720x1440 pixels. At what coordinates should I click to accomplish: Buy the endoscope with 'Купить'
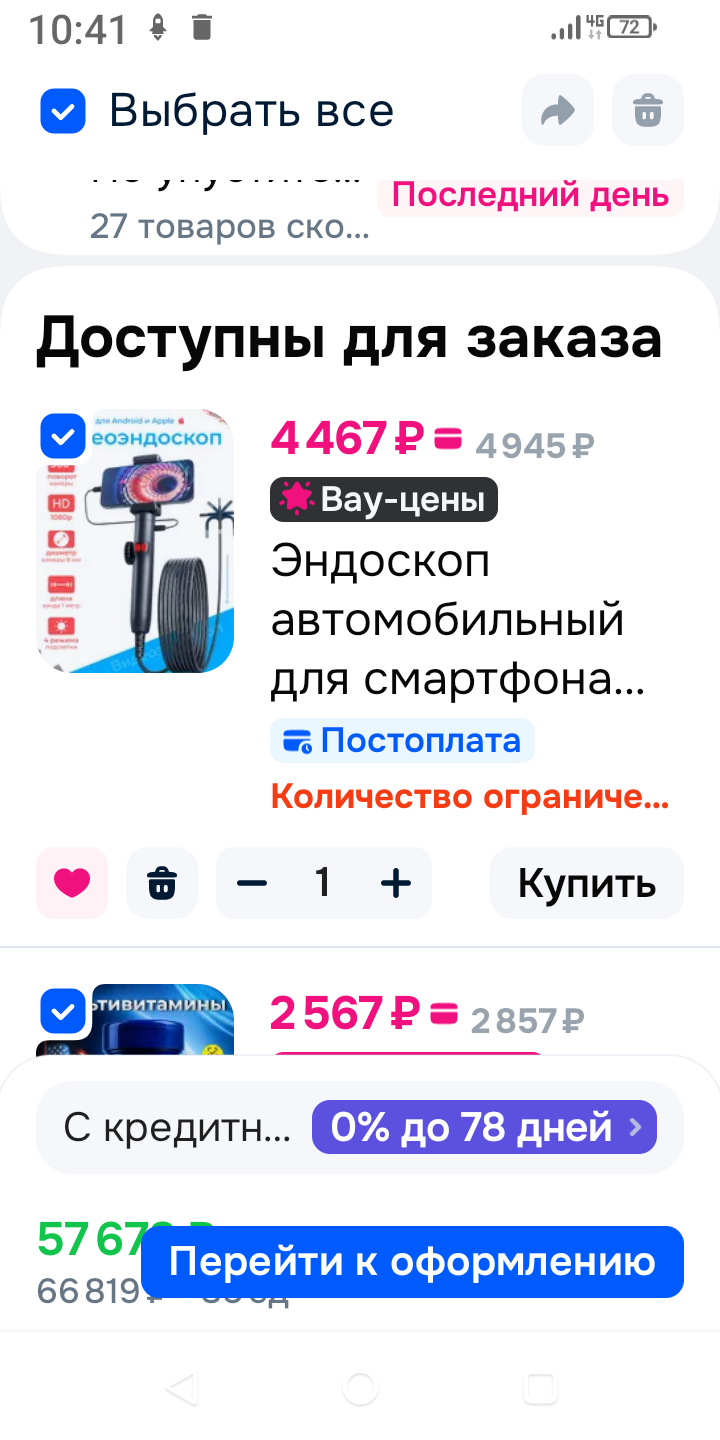pyautogui.click(x=586, y=883)
